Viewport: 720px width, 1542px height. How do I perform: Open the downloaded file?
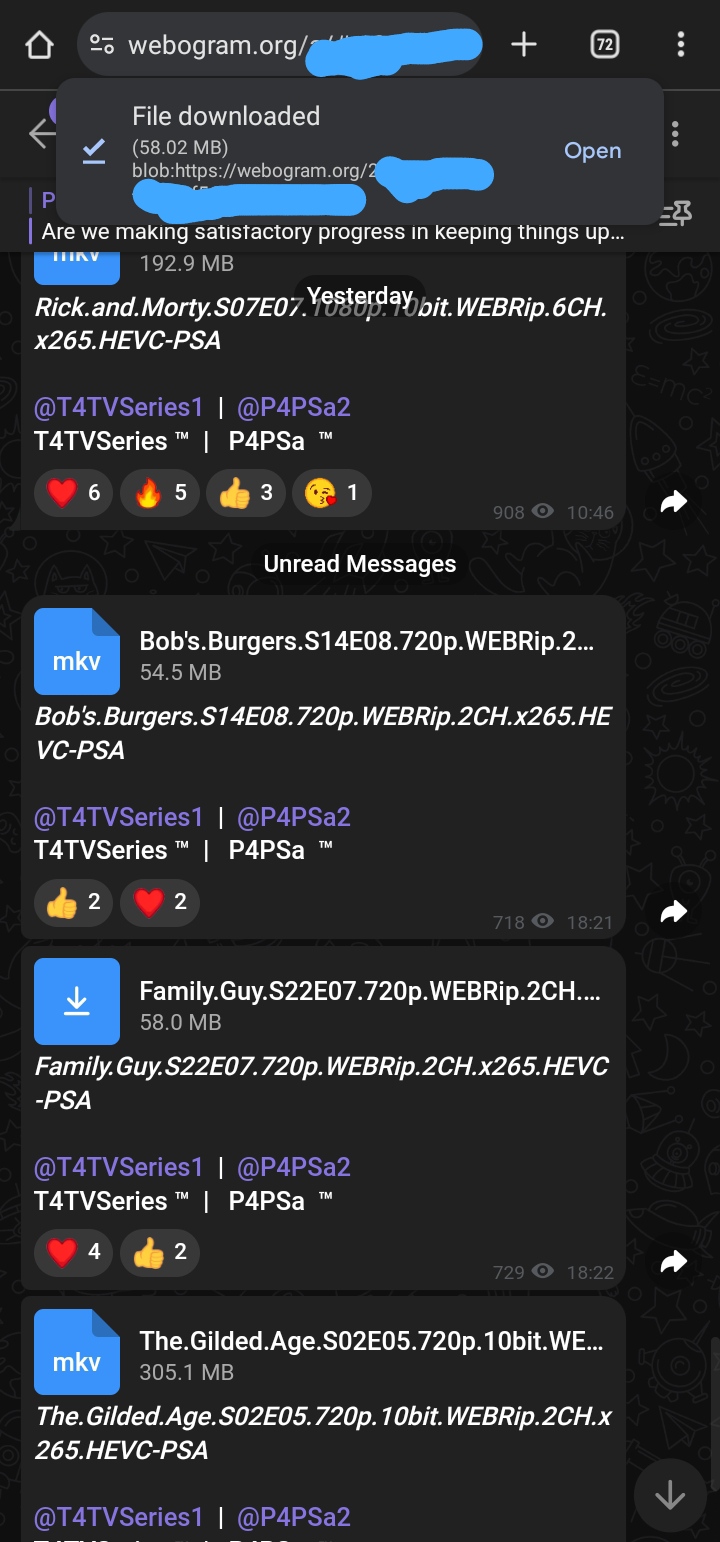pyautogui.click(x=592, y=151)
